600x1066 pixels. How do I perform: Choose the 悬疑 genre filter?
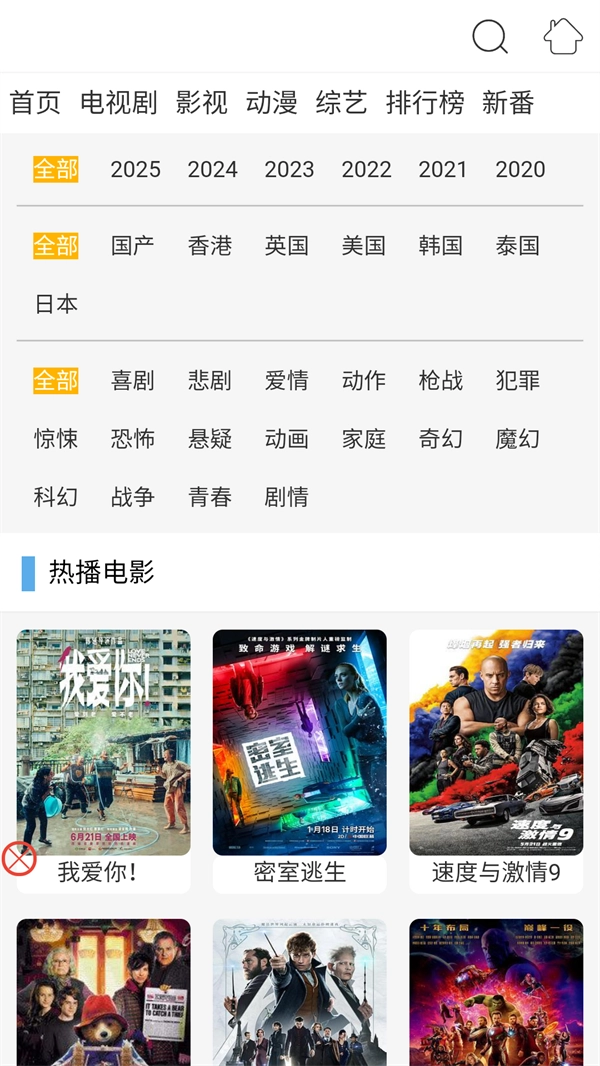[x=210, y=438]
